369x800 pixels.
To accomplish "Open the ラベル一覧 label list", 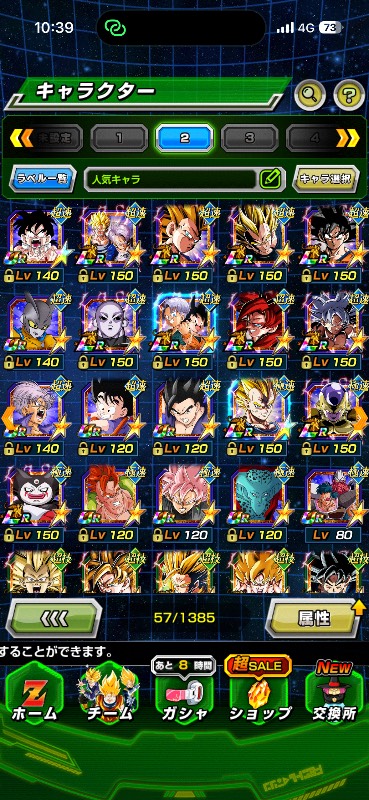I will [43, 179].
